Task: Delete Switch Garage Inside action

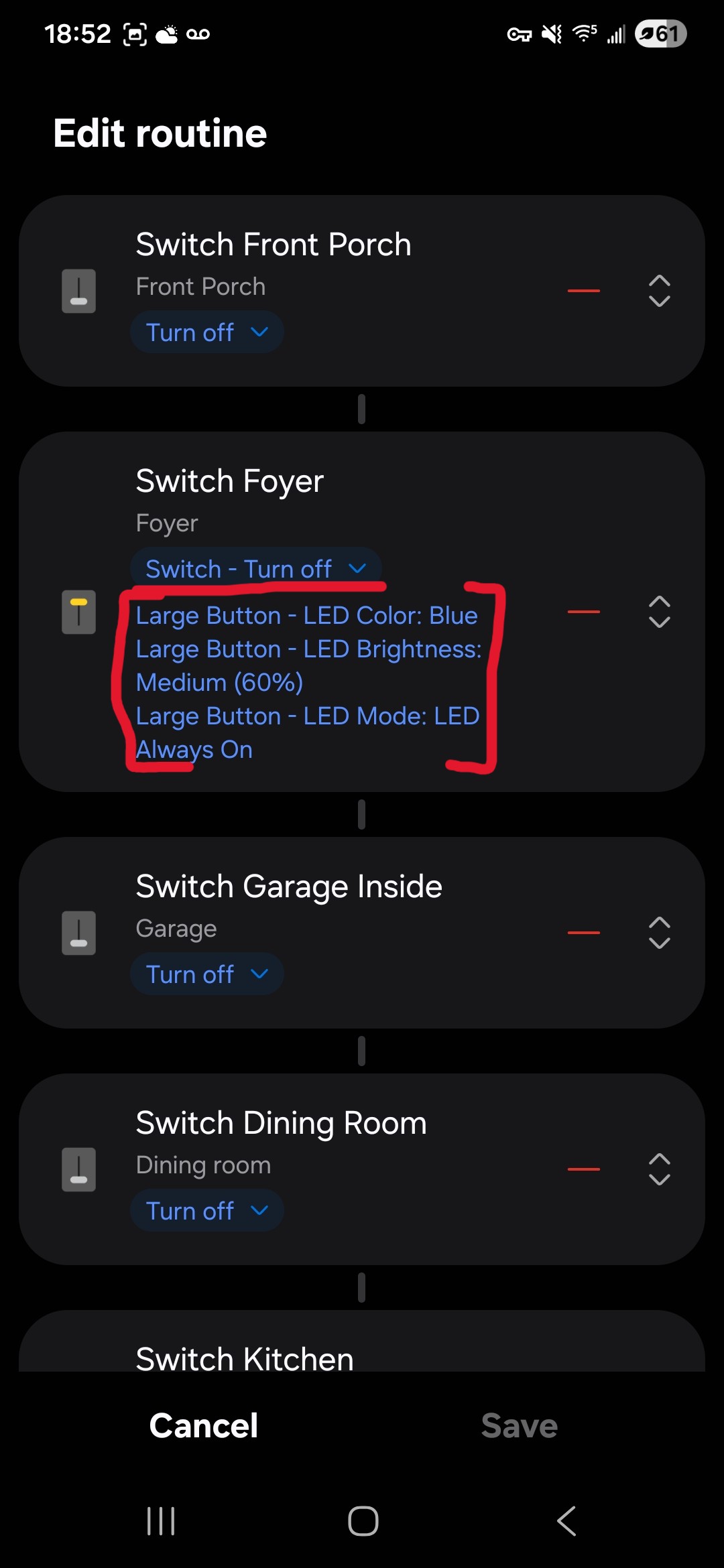Action: (x=583, y=933)
